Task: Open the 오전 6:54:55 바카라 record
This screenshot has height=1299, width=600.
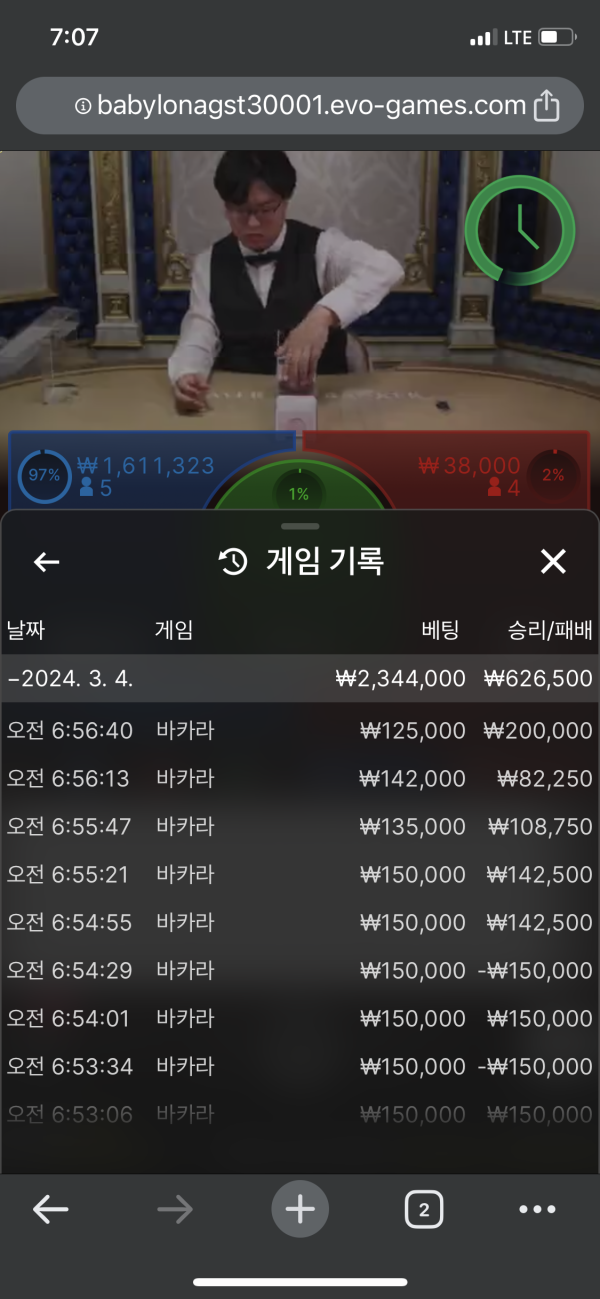Action: point(300,923)
